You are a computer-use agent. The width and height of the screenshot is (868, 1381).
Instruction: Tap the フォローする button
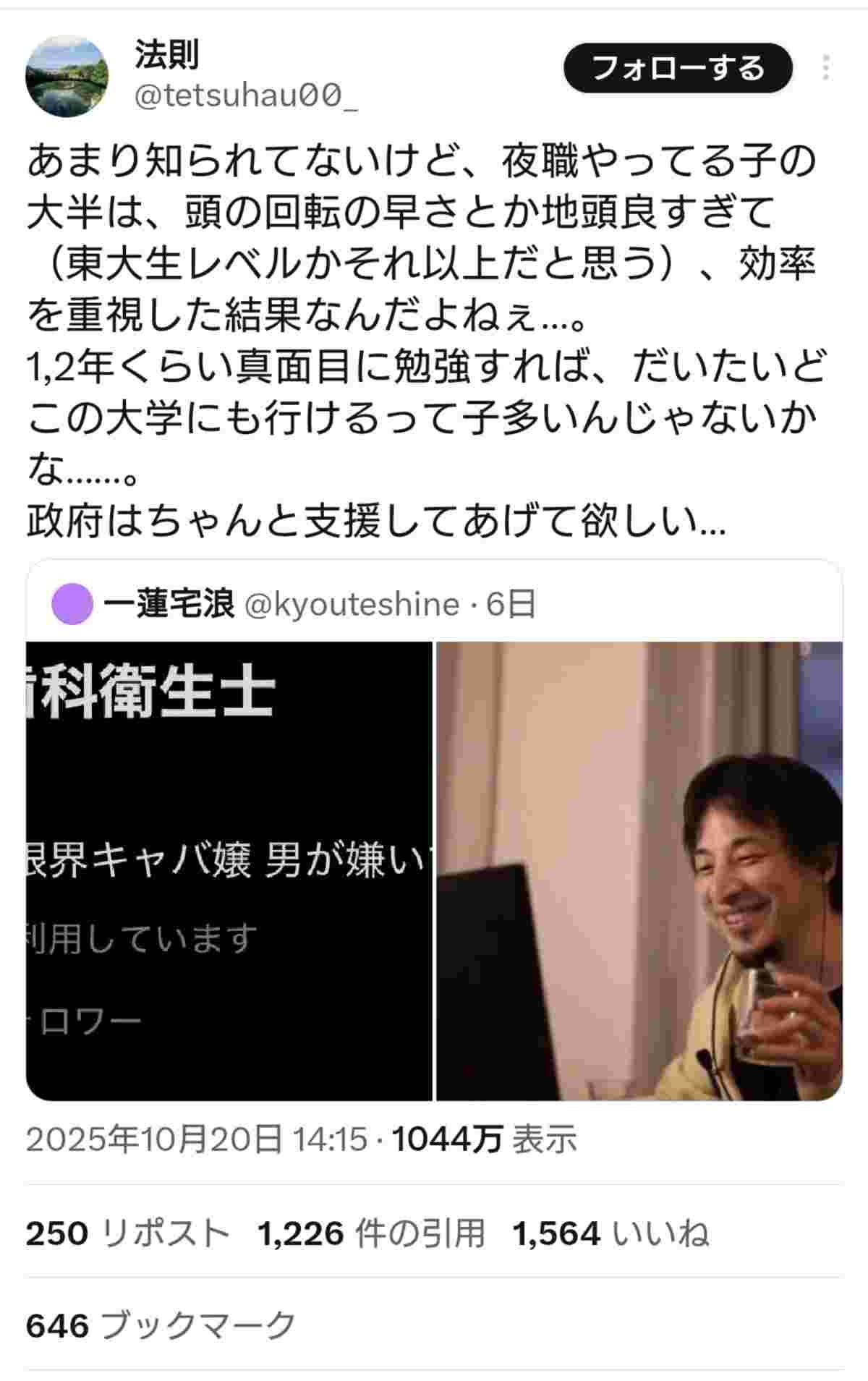coord(678,69)
